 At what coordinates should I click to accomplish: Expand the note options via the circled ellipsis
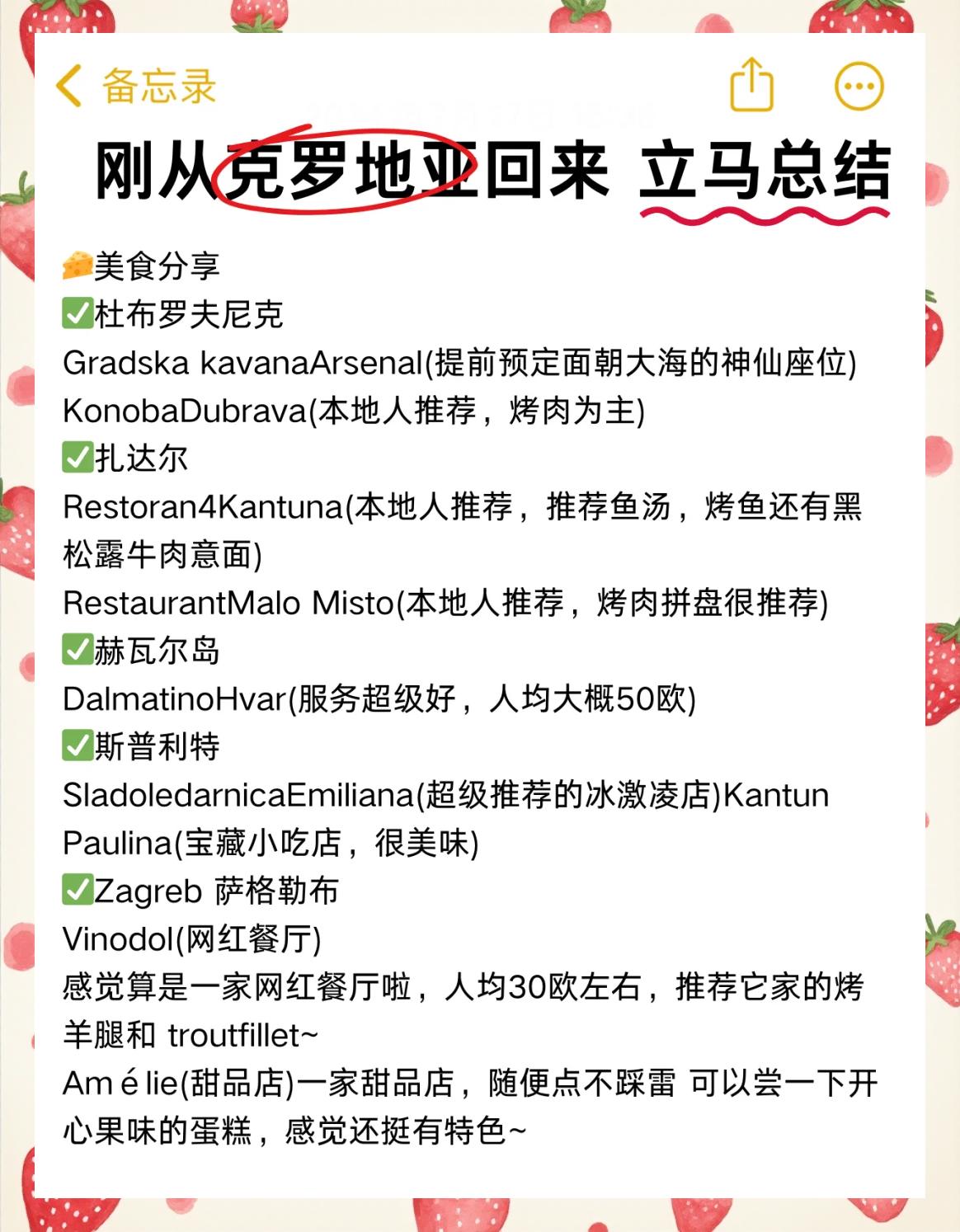click(858, 86)
